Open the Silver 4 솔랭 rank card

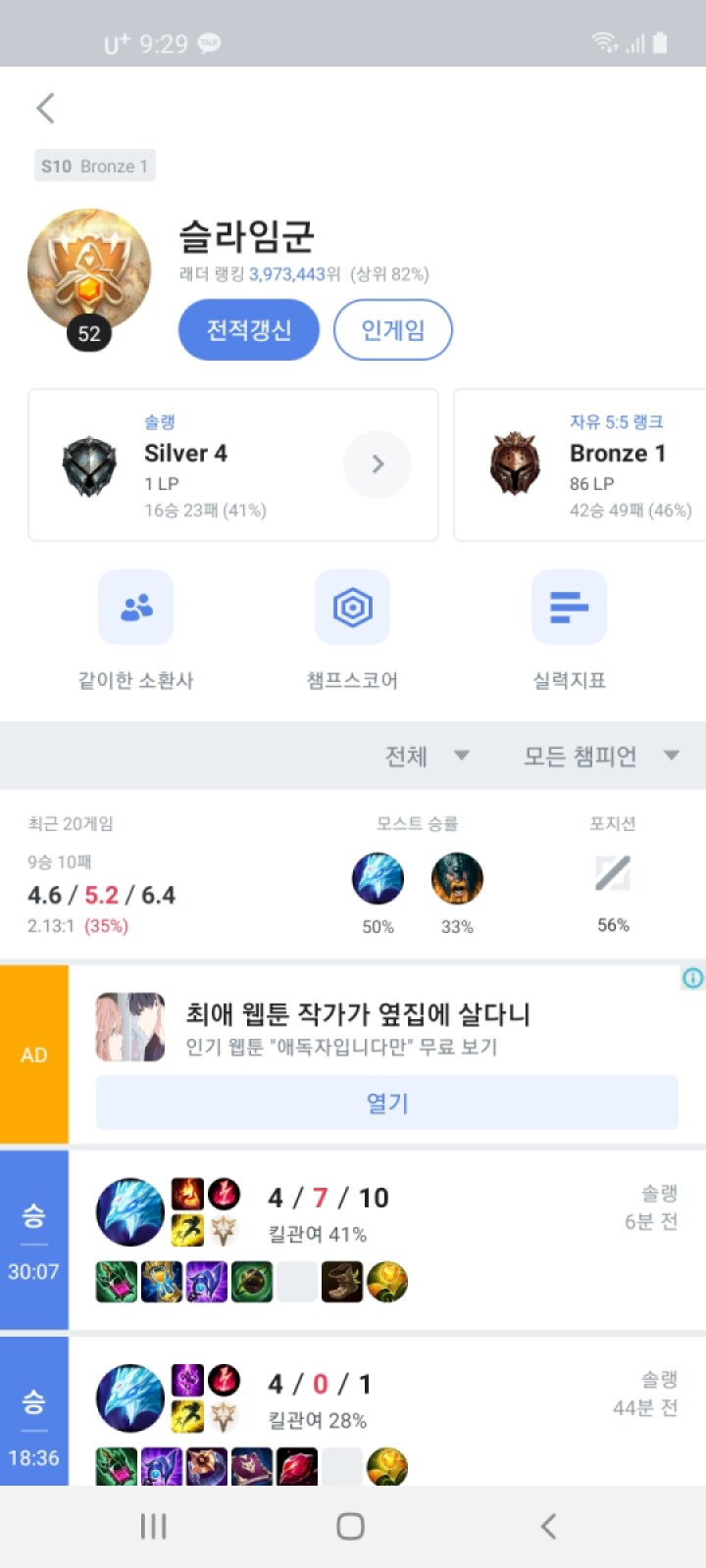233,465
